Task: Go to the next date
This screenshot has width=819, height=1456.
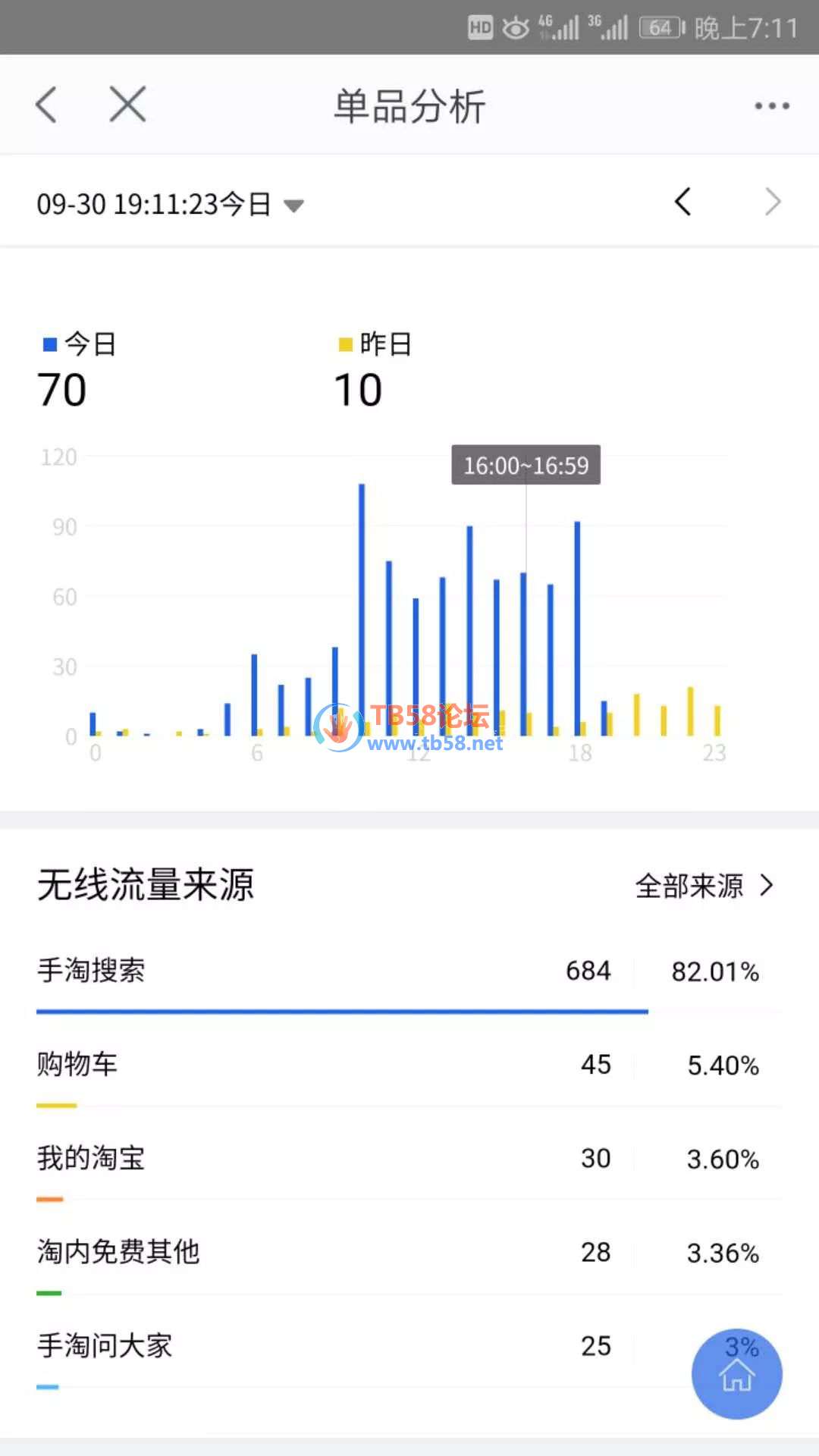Action: click(772, 202)
